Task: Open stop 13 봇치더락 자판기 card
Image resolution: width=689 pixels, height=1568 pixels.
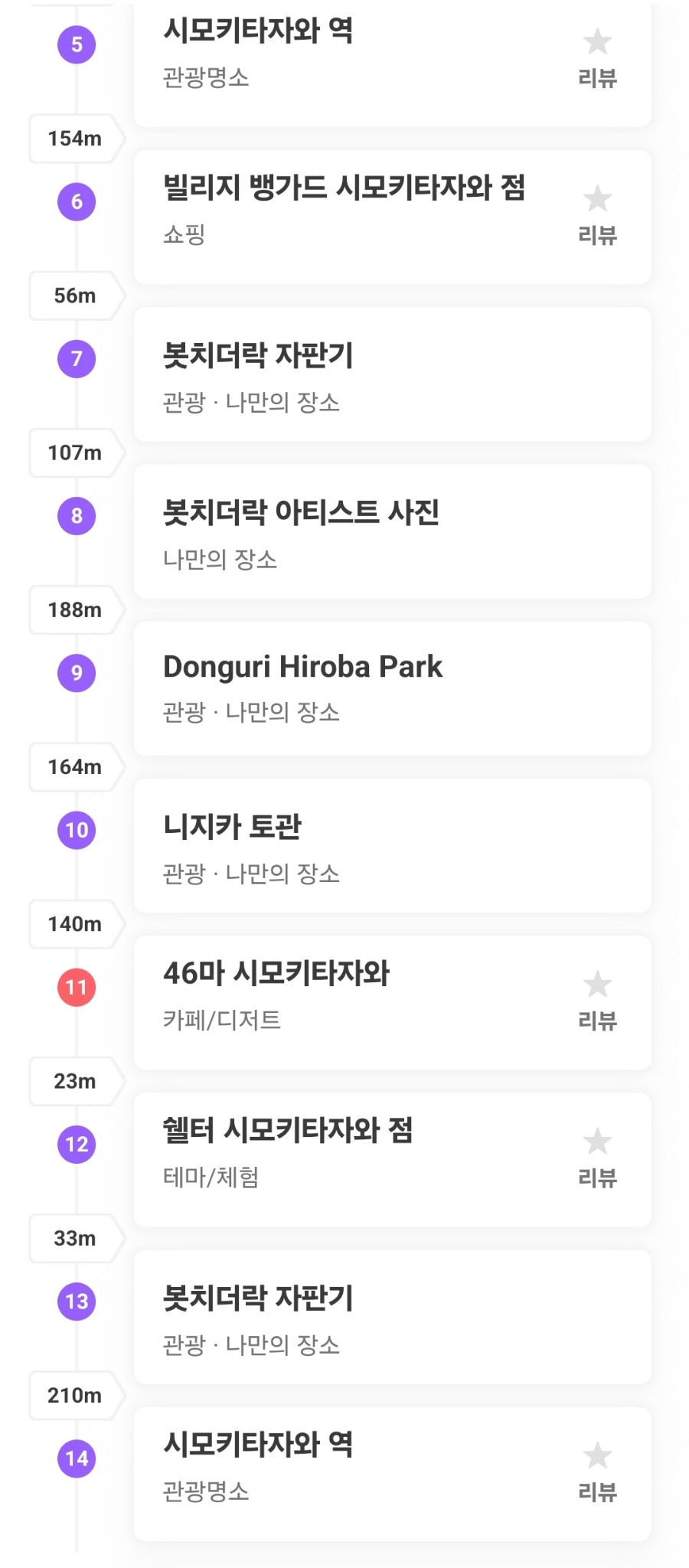Action: point(392,1317)
